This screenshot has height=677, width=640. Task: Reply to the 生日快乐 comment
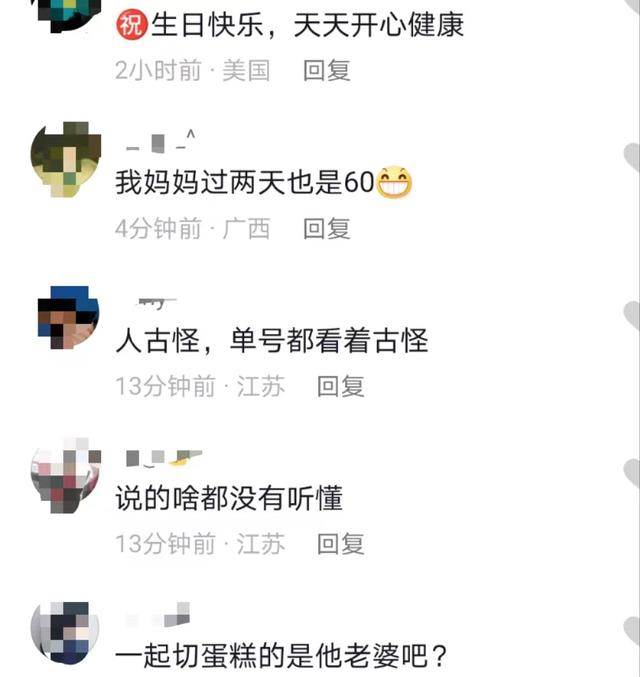click(326, 71)
